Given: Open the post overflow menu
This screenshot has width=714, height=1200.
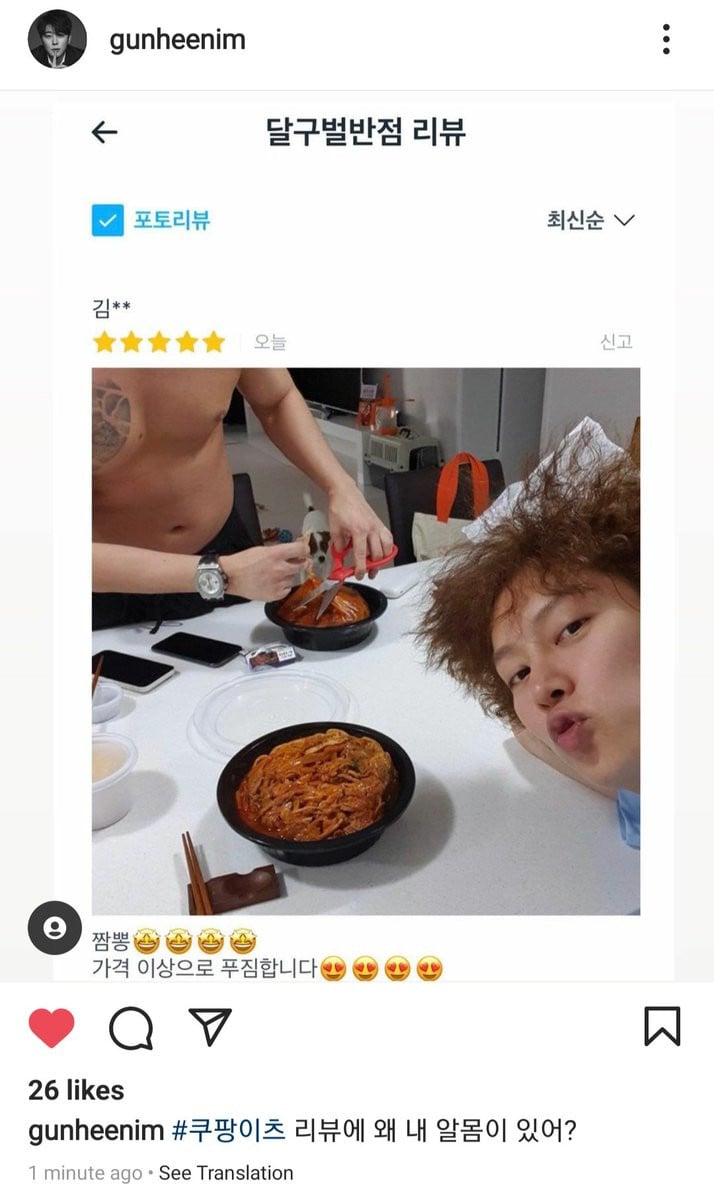Looking at the screenshot, I should tap(666, 40).
